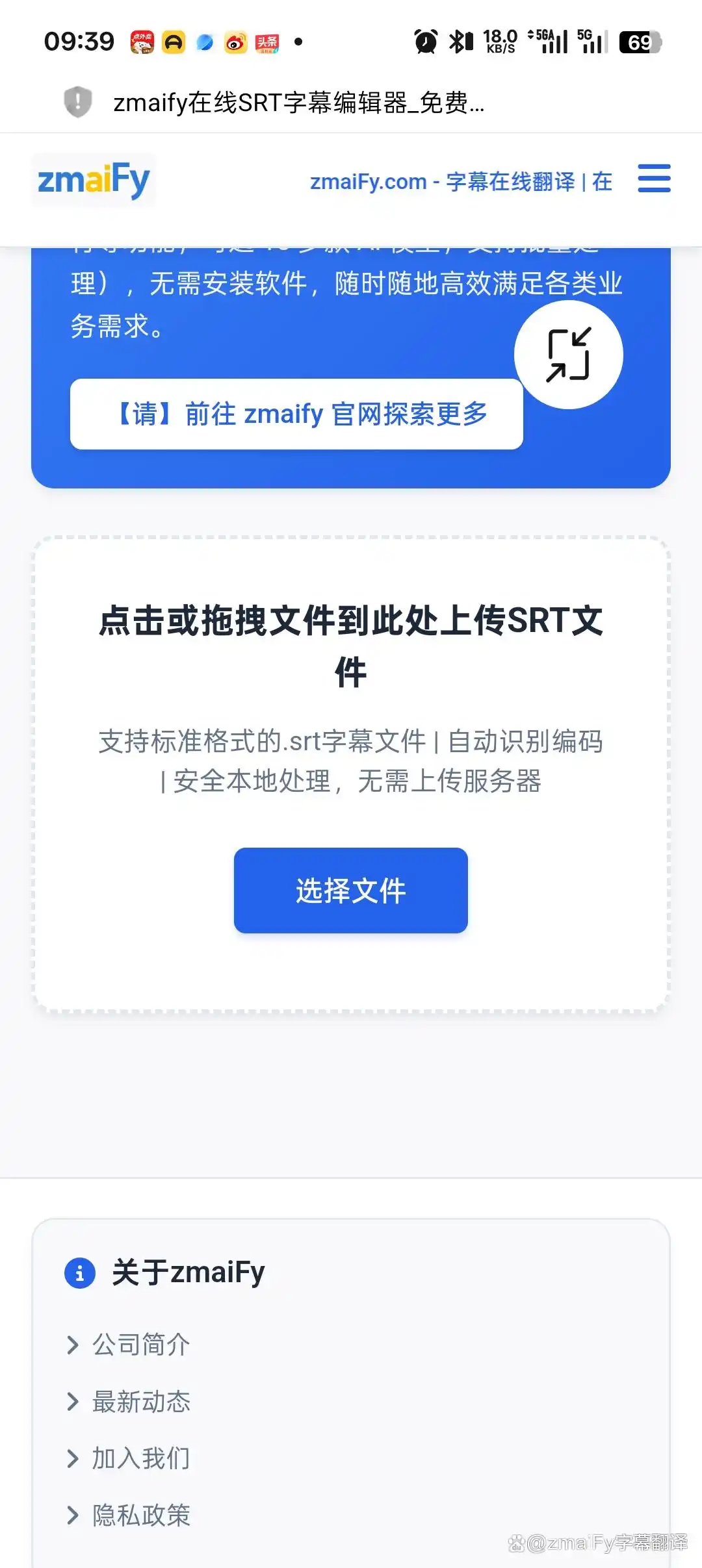702x1568 pixels.
Task: Open the hamburger menu
Action: [x=654, y=179]
